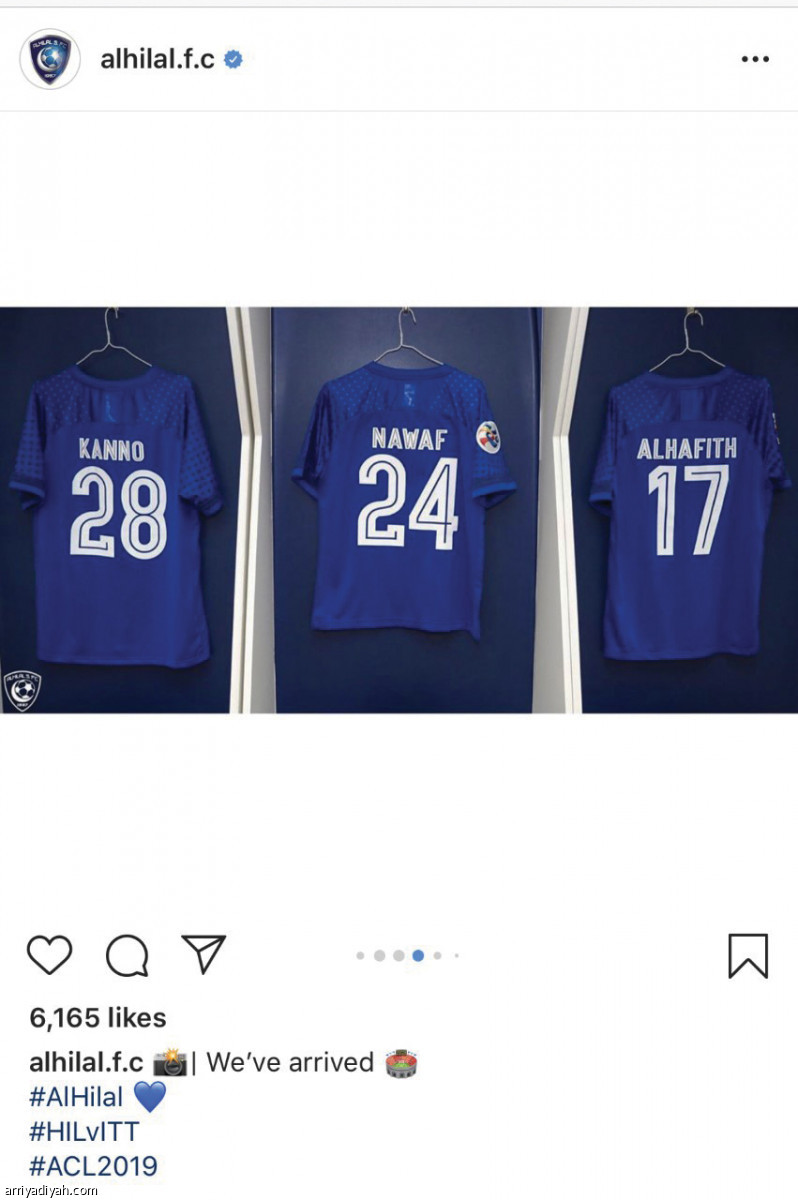Share the post via paper plane icon
This screenshot has width=798, height=1200.
(204, 954)
